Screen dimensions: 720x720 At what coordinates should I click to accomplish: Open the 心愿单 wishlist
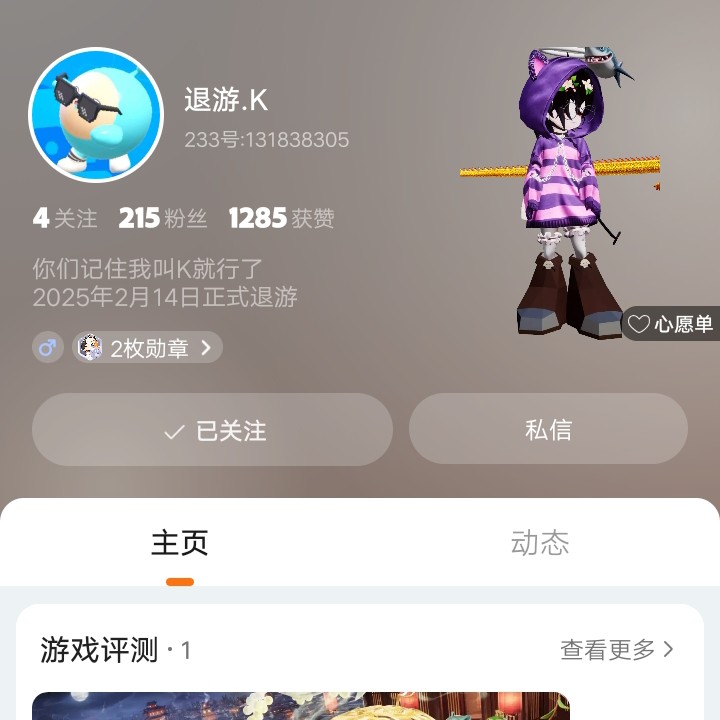click(671, 324)
